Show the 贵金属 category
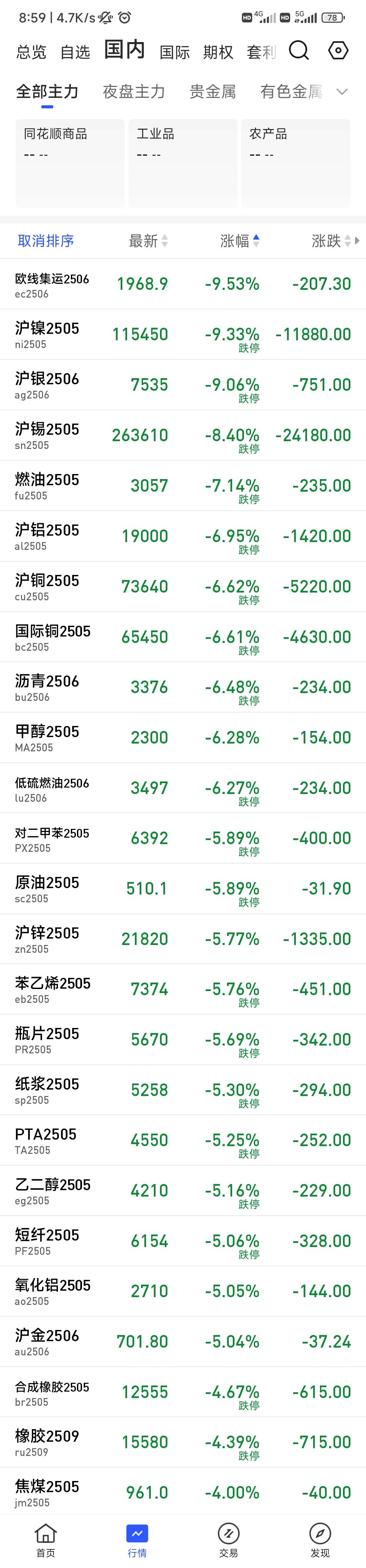The image size is (366, 1568). click(x=212, y=91)
